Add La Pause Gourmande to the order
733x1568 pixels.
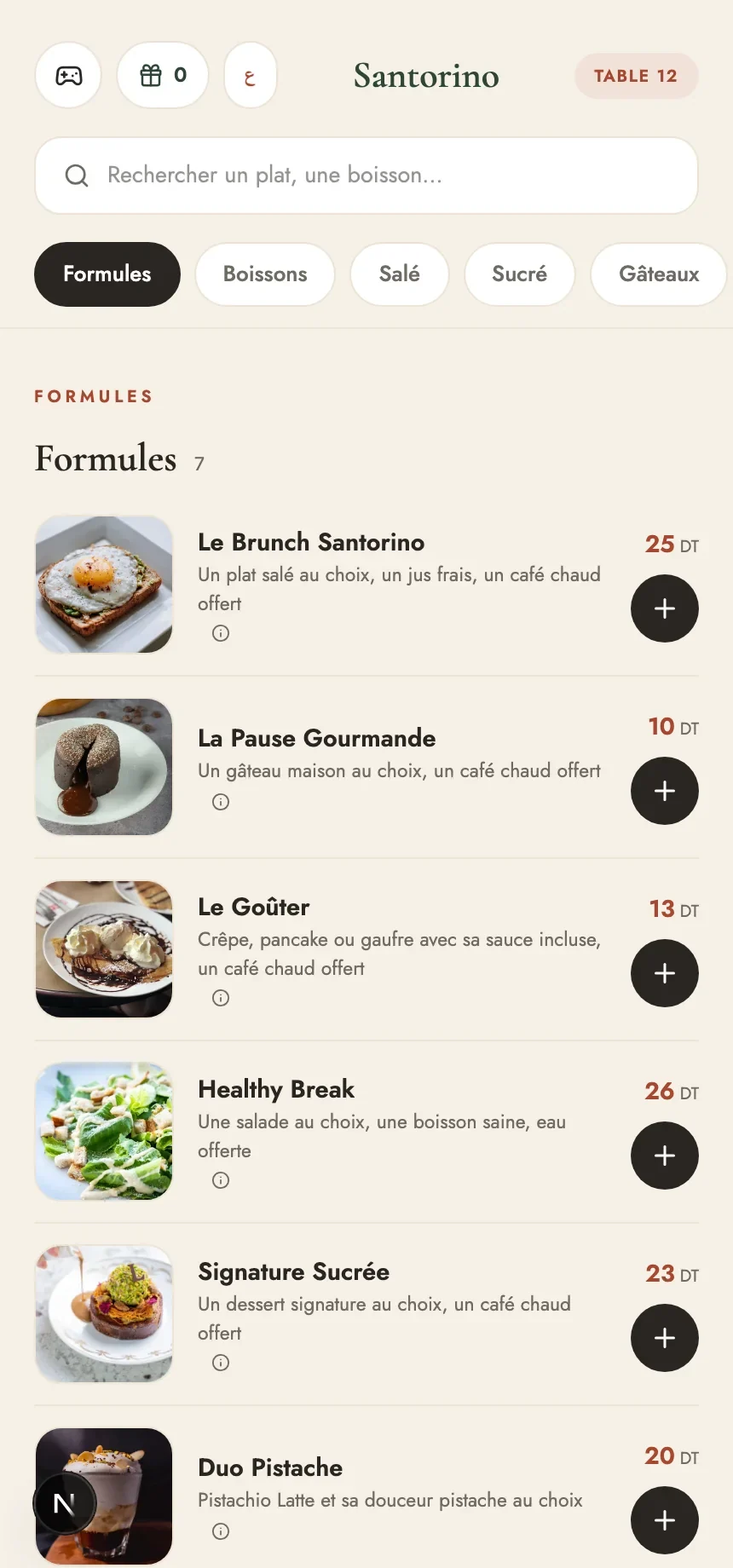(665, 791)
